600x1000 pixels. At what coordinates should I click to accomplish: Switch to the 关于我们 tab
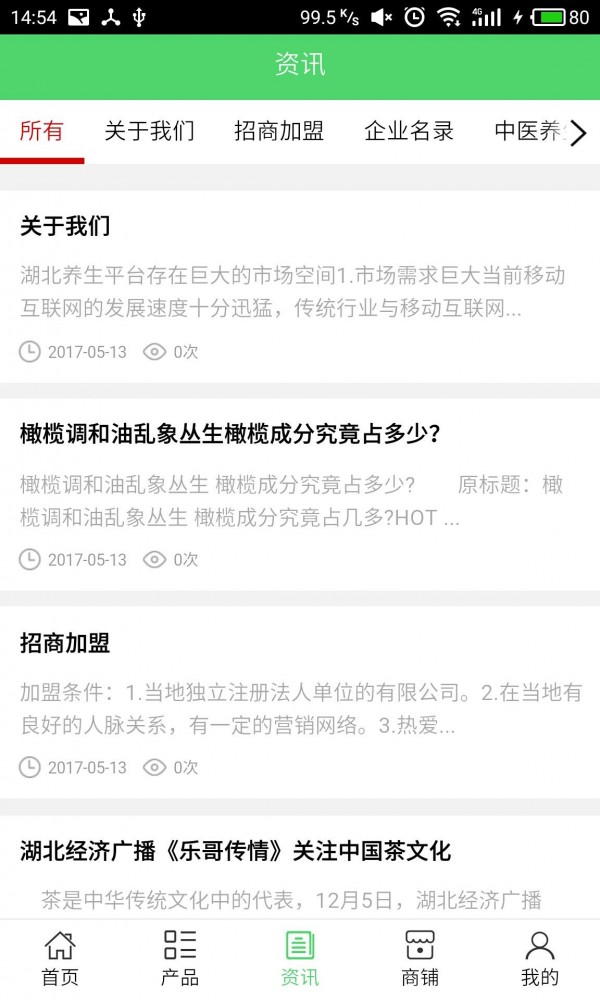pos(150,131)
